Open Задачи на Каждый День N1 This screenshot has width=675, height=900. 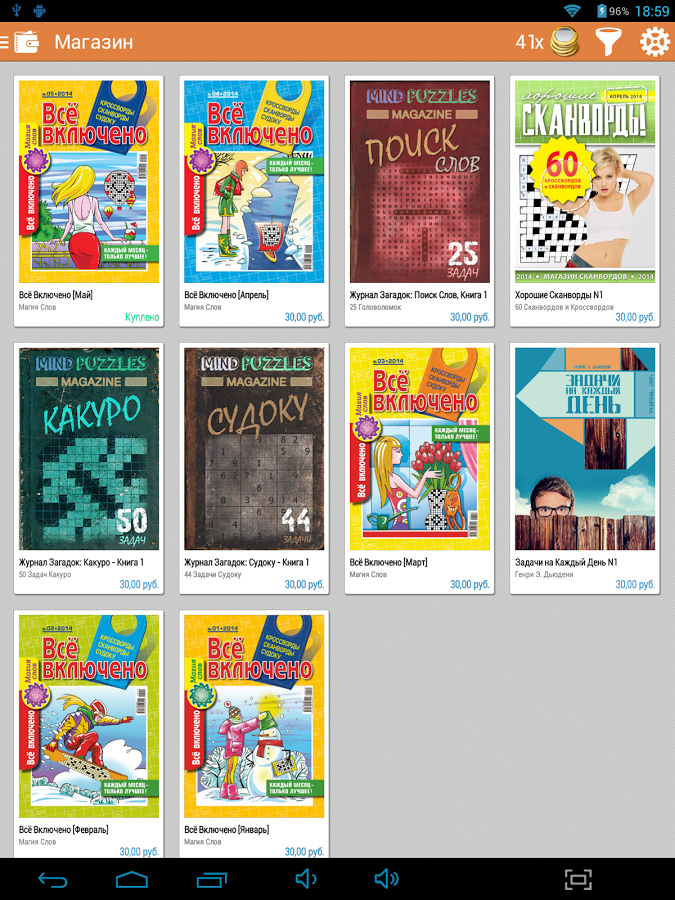click(x=585, y=449)
